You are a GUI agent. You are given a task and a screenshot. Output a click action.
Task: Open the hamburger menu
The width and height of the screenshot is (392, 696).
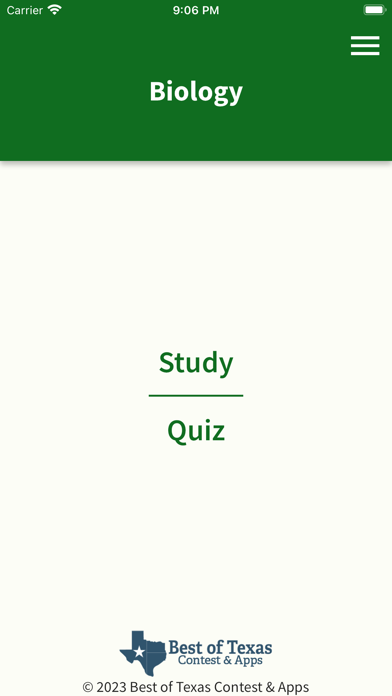pos(365,46)
